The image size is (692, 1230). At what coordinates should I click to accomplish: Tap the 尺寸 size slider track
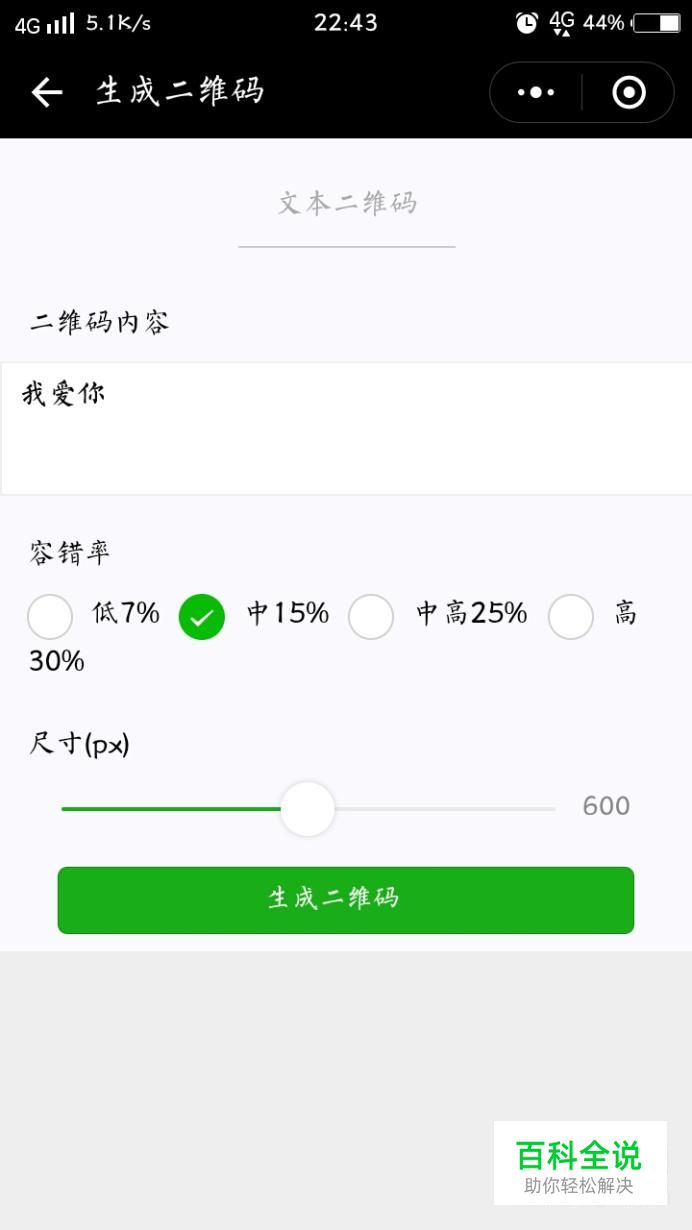[308, 808]
